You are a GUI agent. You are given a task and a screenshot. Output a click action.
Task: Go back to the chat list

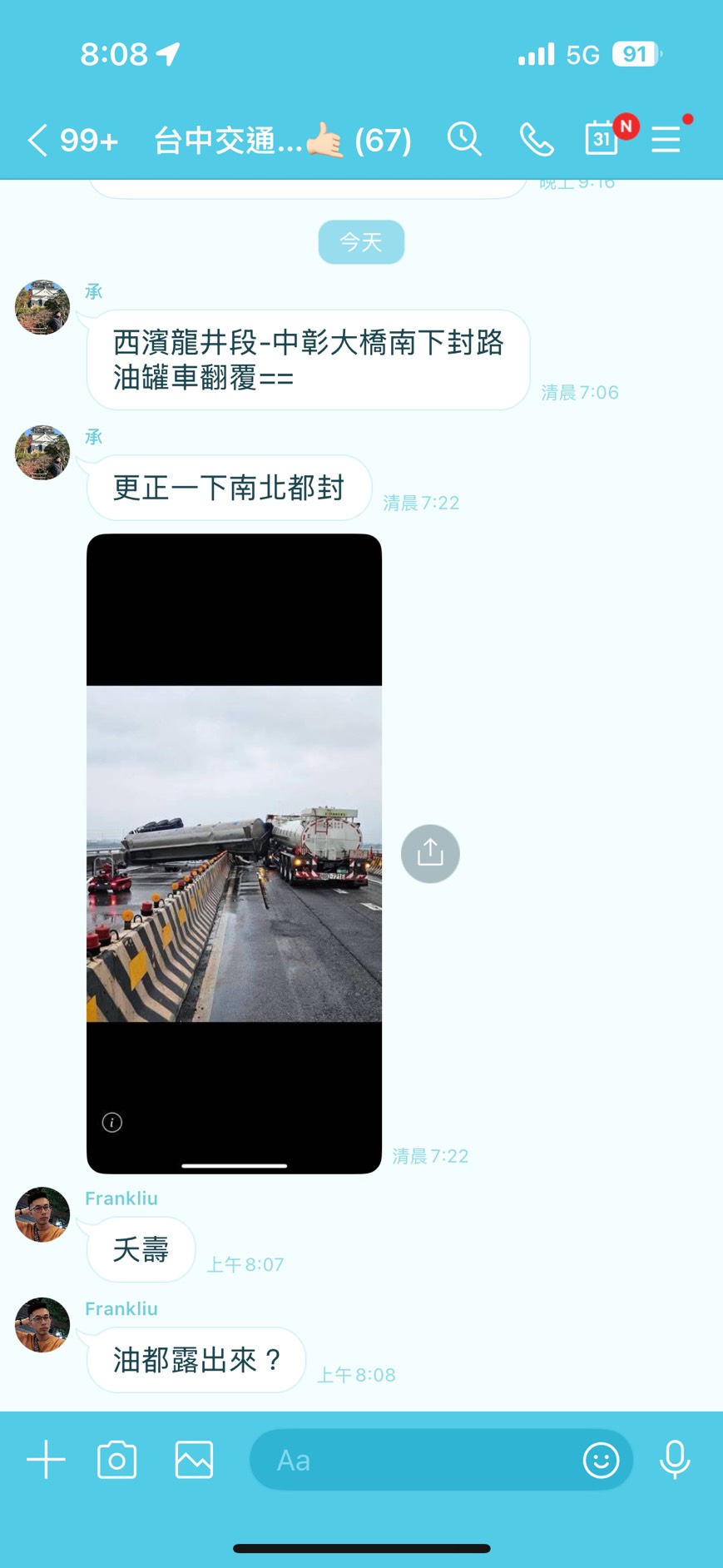pos(37,140)
